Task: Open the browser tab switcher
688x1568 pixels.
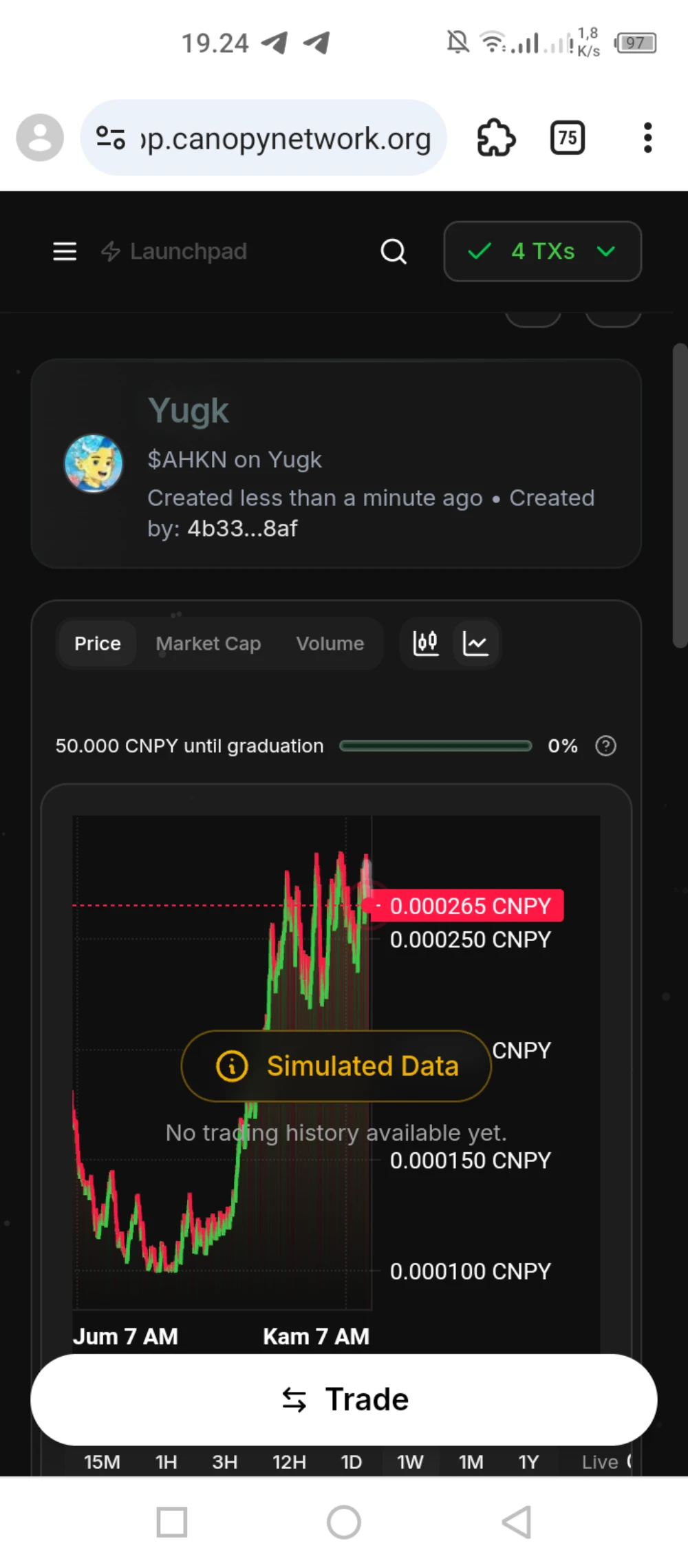Action: pos(568,138)
